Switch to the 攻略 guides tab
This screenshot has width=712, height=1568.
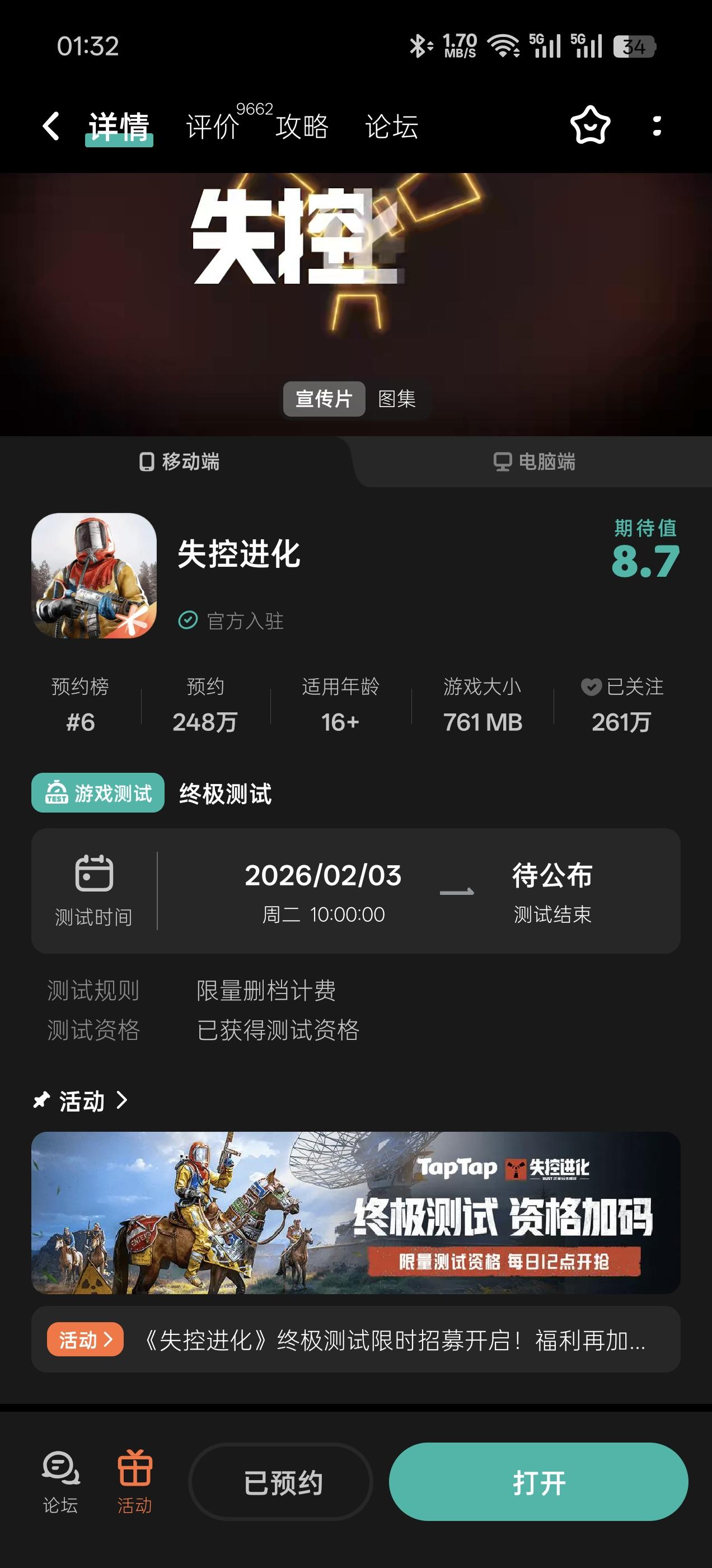point(302,127)
